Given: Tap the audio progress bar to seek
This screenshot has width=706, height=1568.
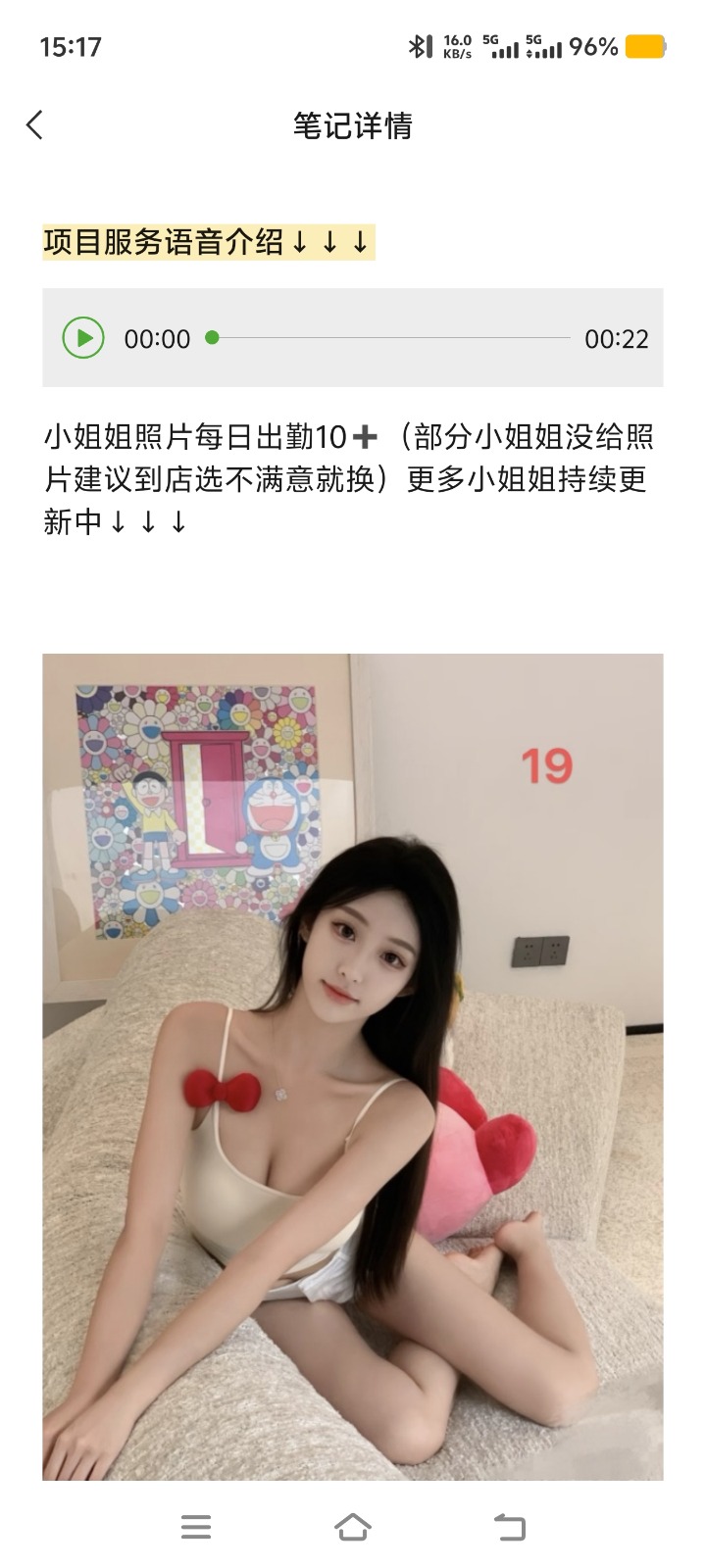Looking at the screenshot, I should [x=392, y=338].
